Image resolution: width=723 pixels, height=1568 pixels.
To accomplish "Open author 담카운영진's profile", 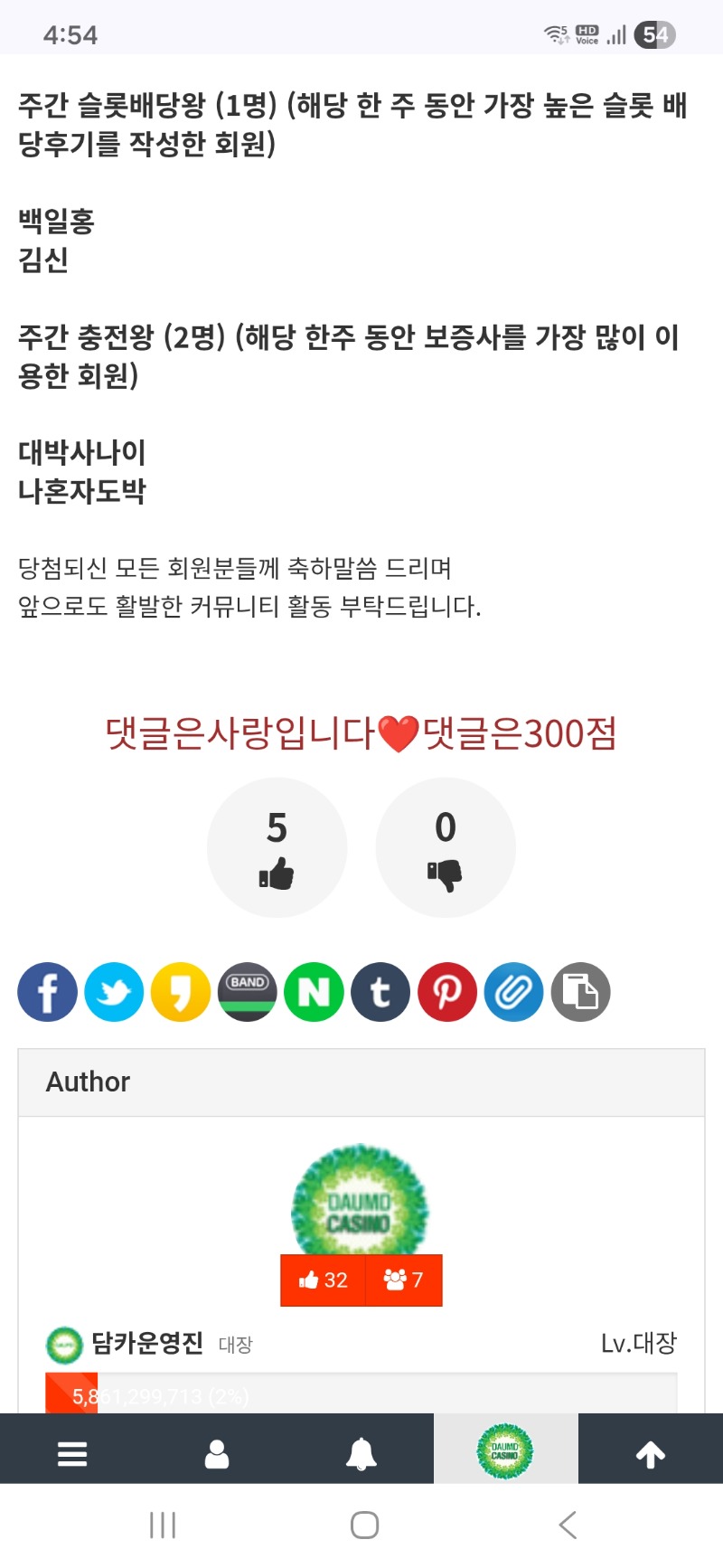I will point(146,1344).
